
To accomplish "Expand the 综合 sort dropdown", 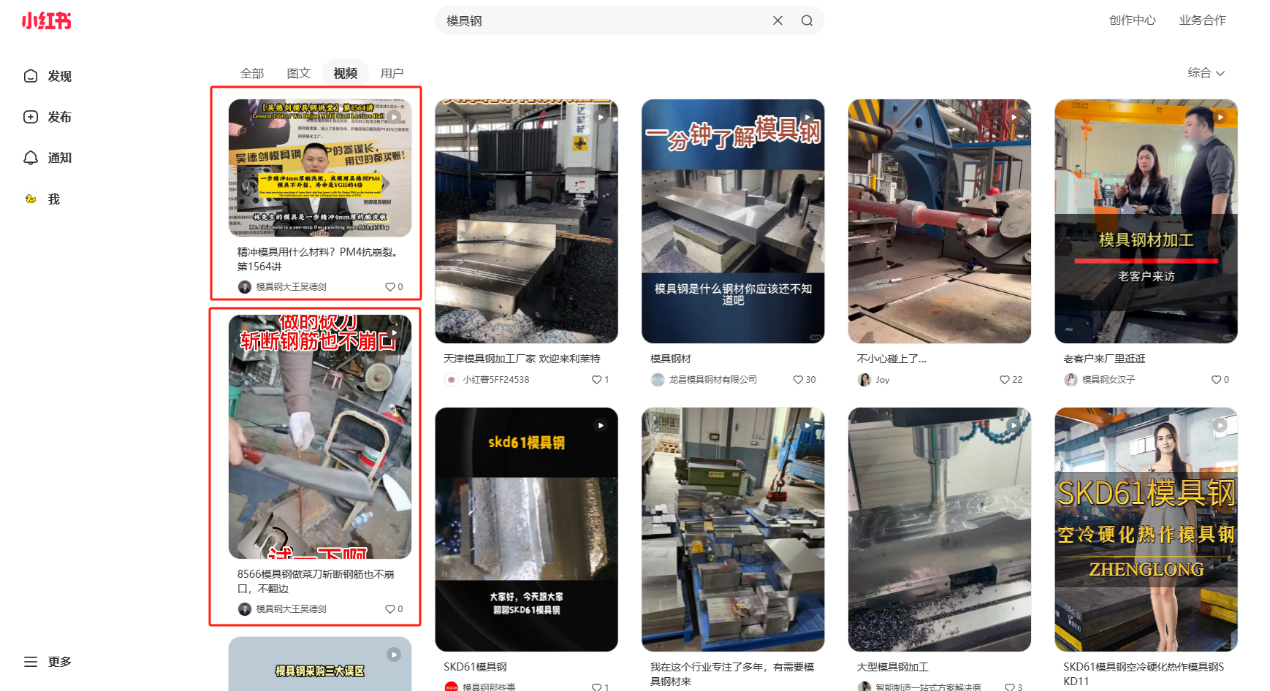I will click(x=1206, y=73).
